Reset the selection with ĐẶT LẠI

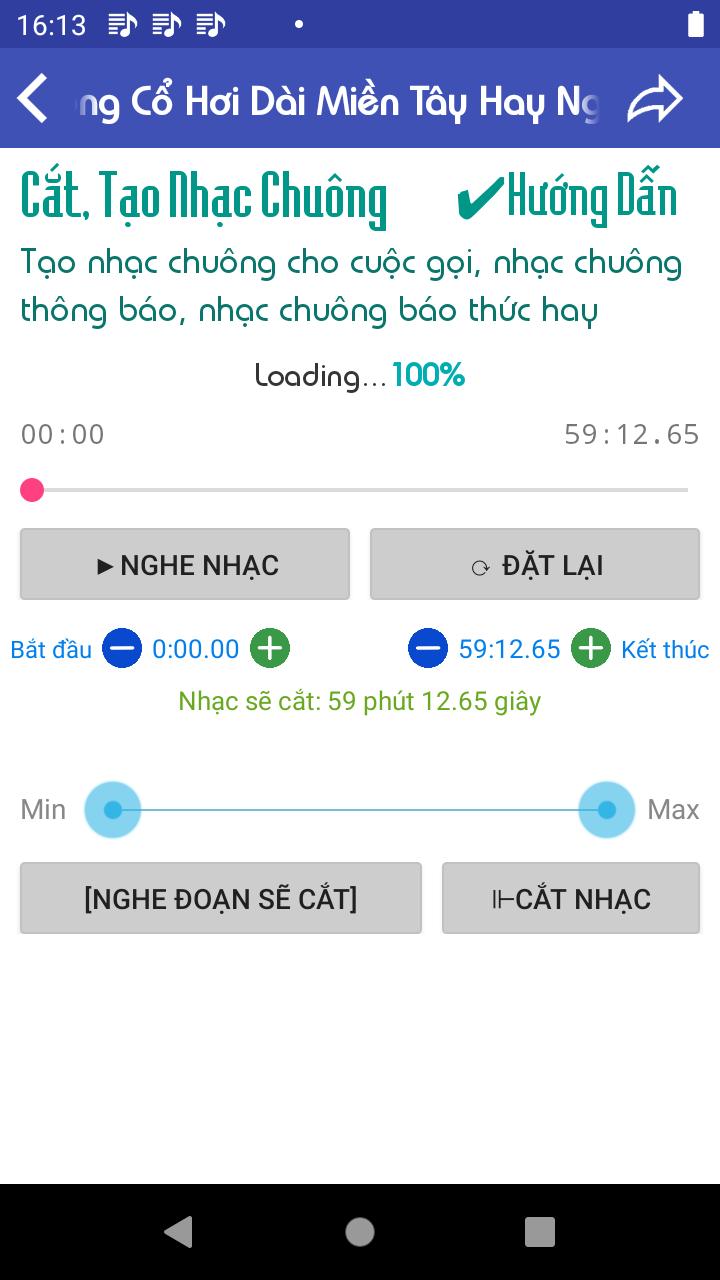535,565
